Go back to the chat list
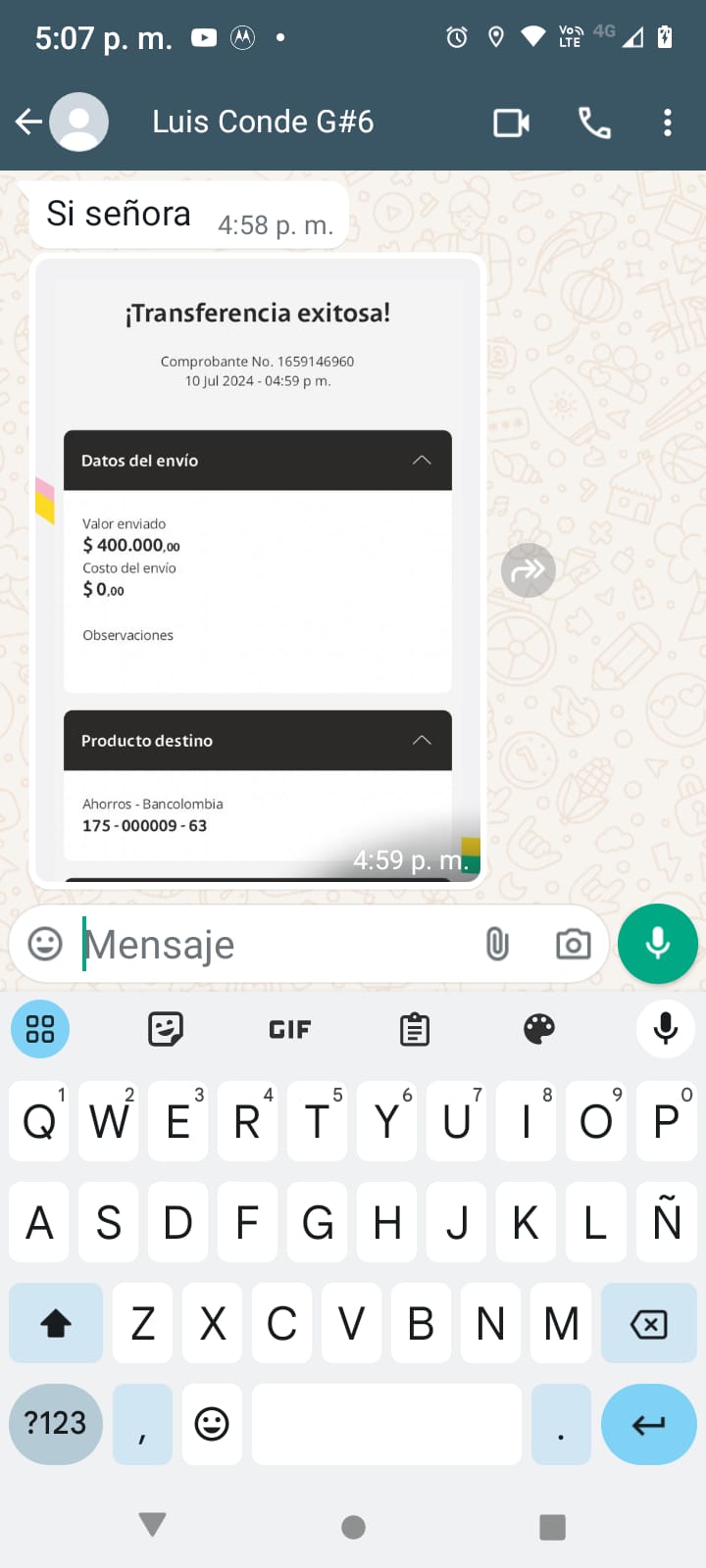Viewport: 706px width, 1568px height. pos(28,122)
